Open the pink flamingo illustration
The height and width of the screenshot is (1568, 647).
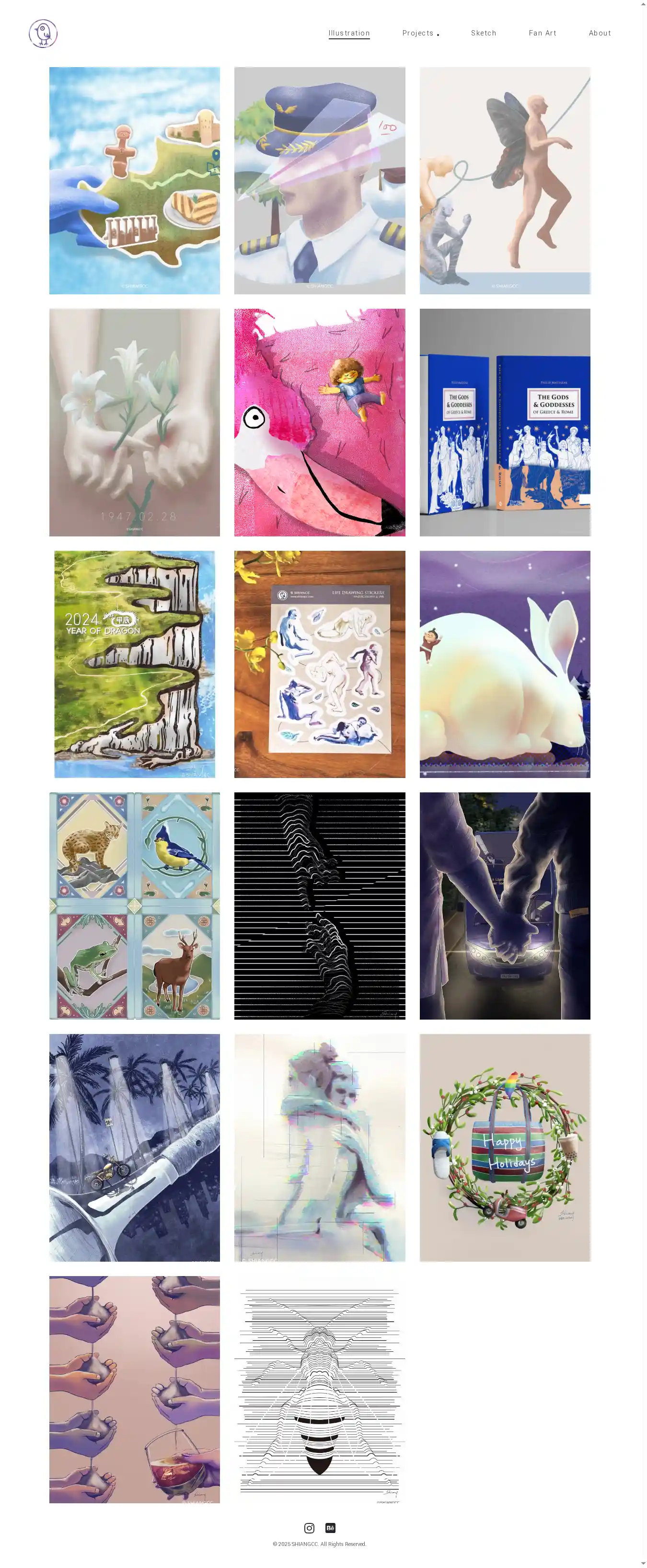(320, 422)
